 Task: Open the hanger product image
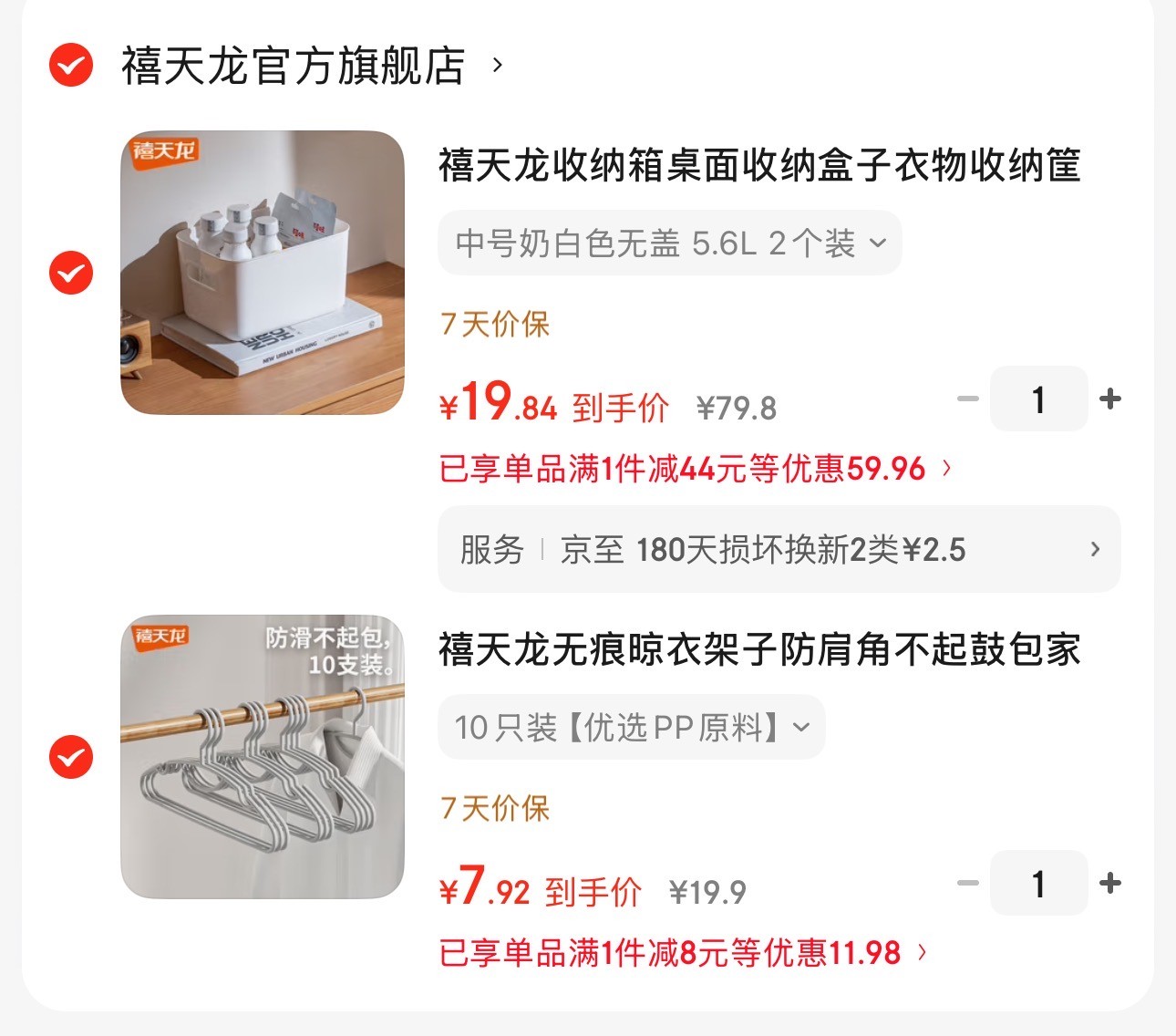click(x=263, y=756)
